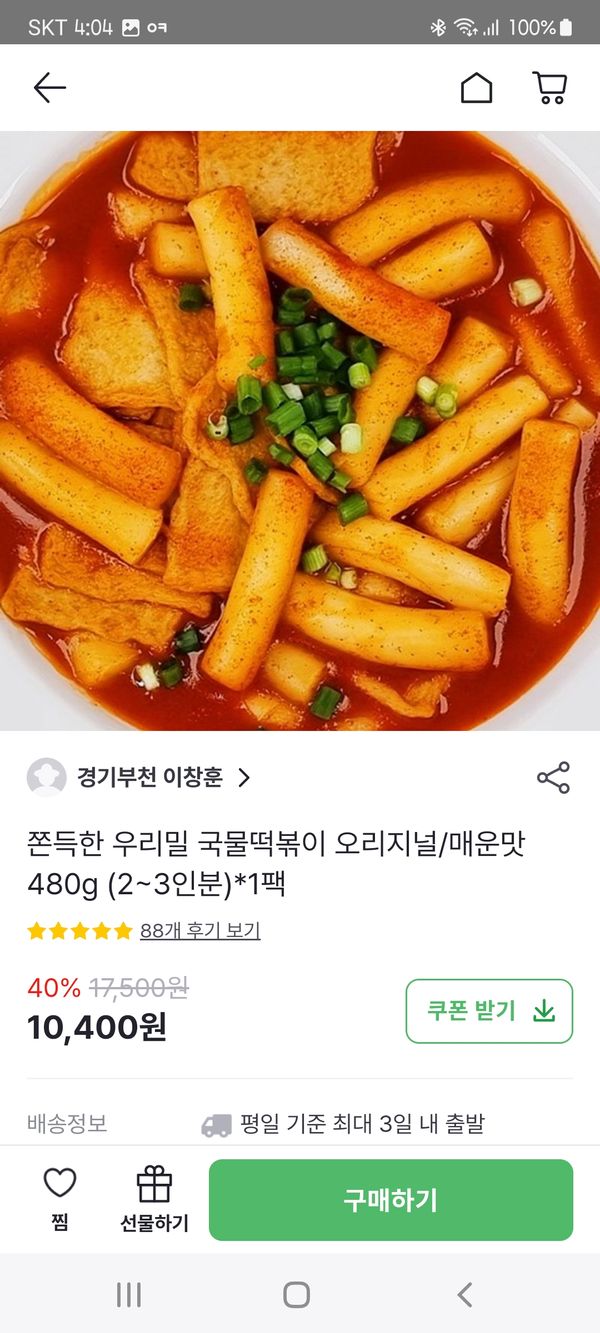
Task: Go back using the top arrow
Action: click(49, 88)
